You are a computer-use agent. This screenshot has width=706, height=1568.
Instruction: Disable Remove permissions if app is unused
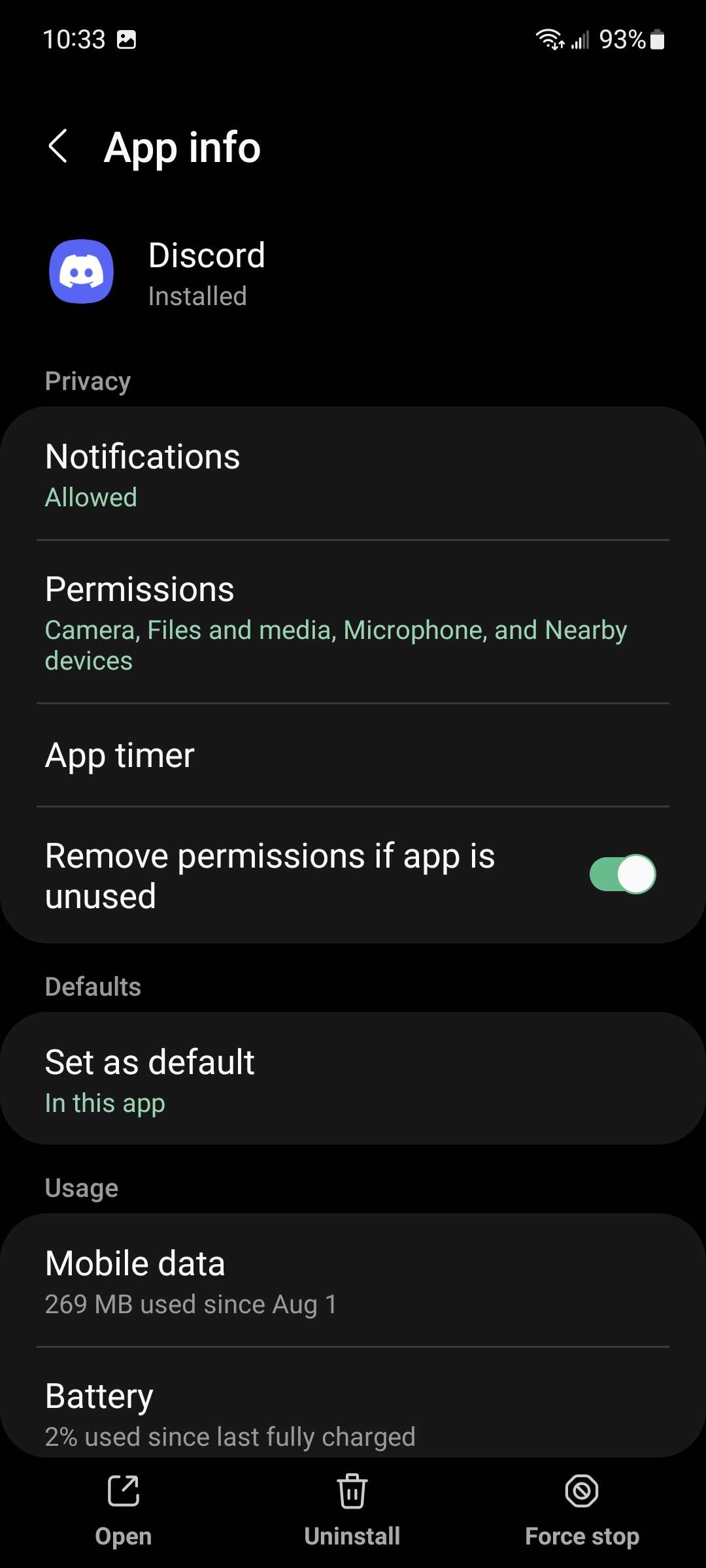(x=620, y=874)
